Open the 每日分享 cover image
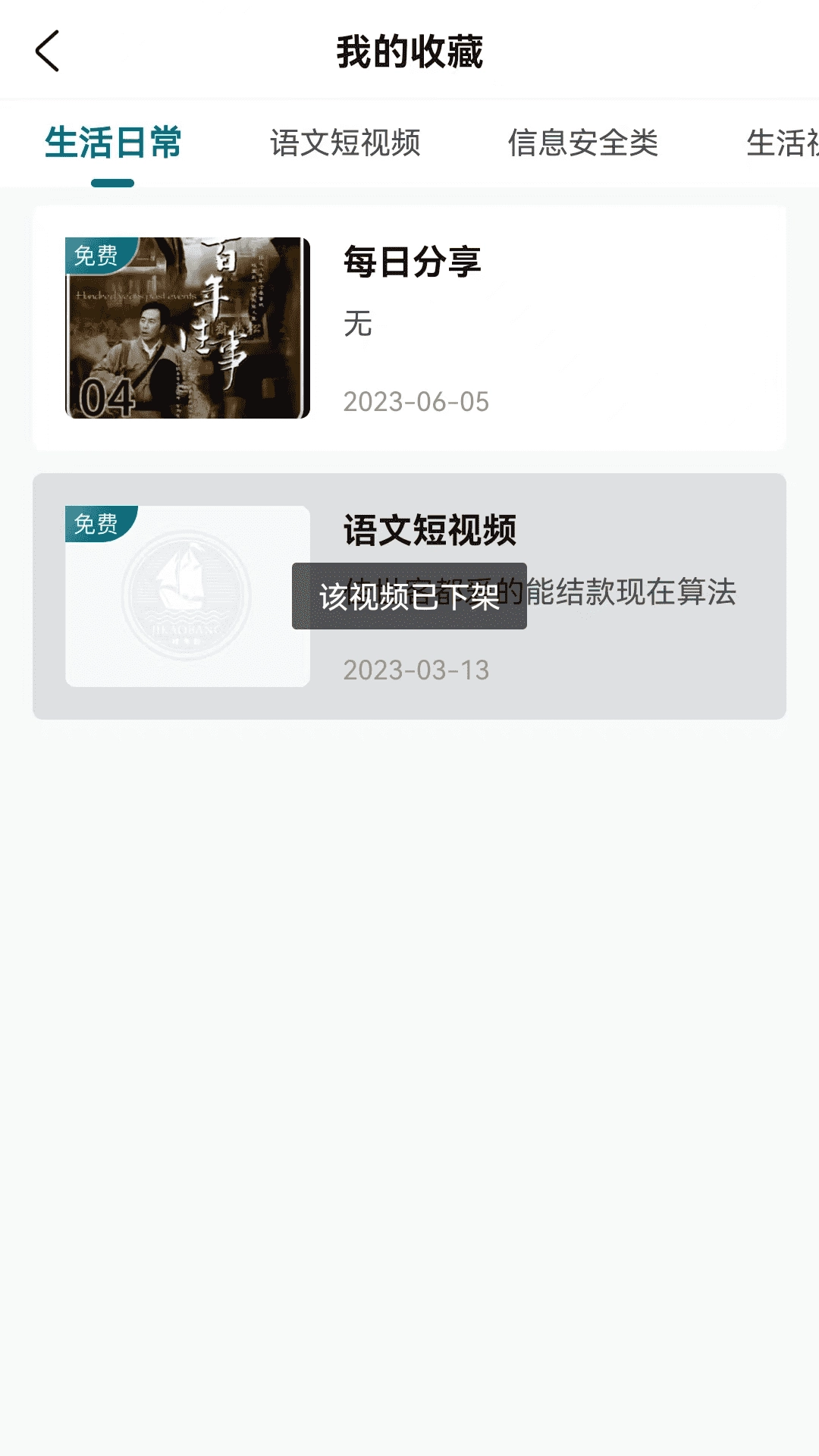 188,329
